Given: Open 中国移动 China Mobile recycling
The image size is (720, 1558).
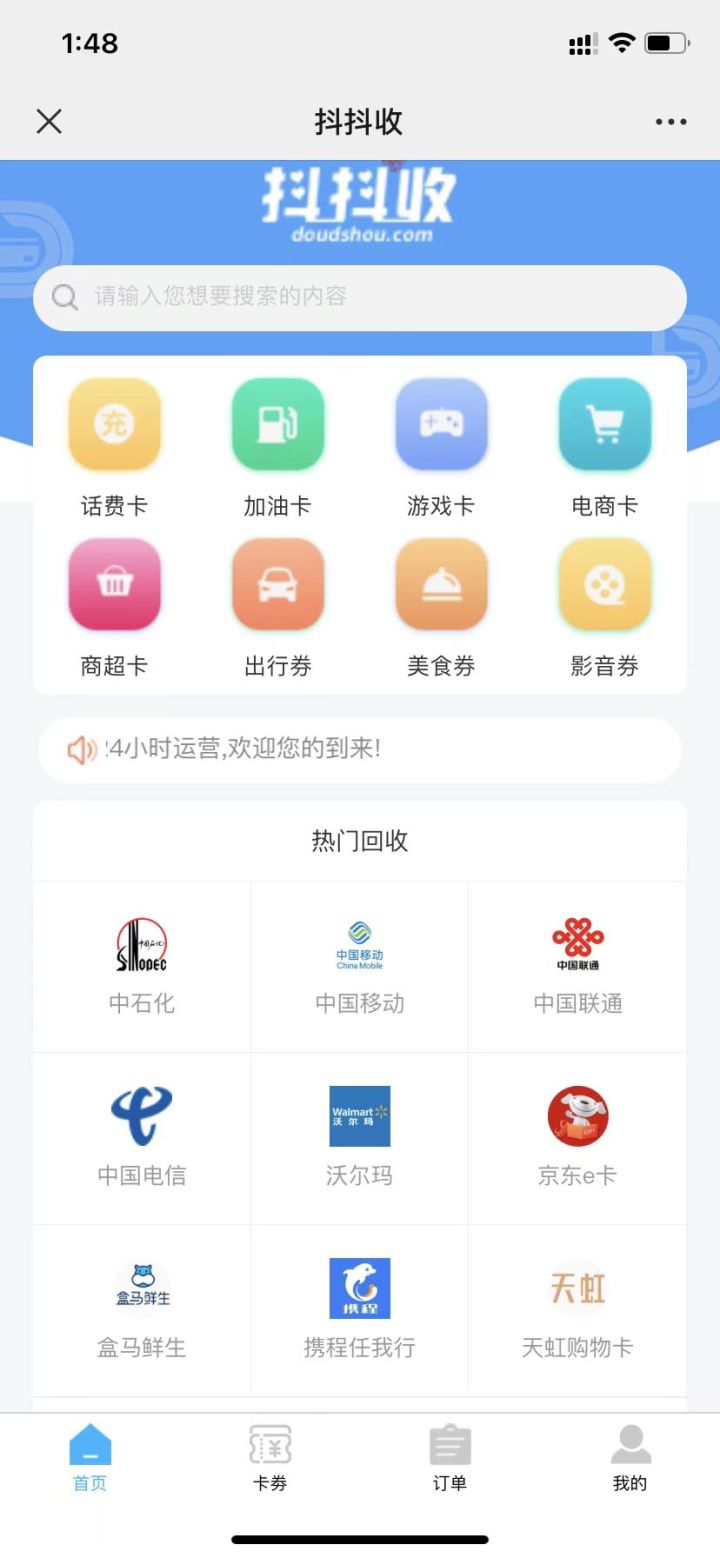Looking at the screenshot, I should (359, 963).
